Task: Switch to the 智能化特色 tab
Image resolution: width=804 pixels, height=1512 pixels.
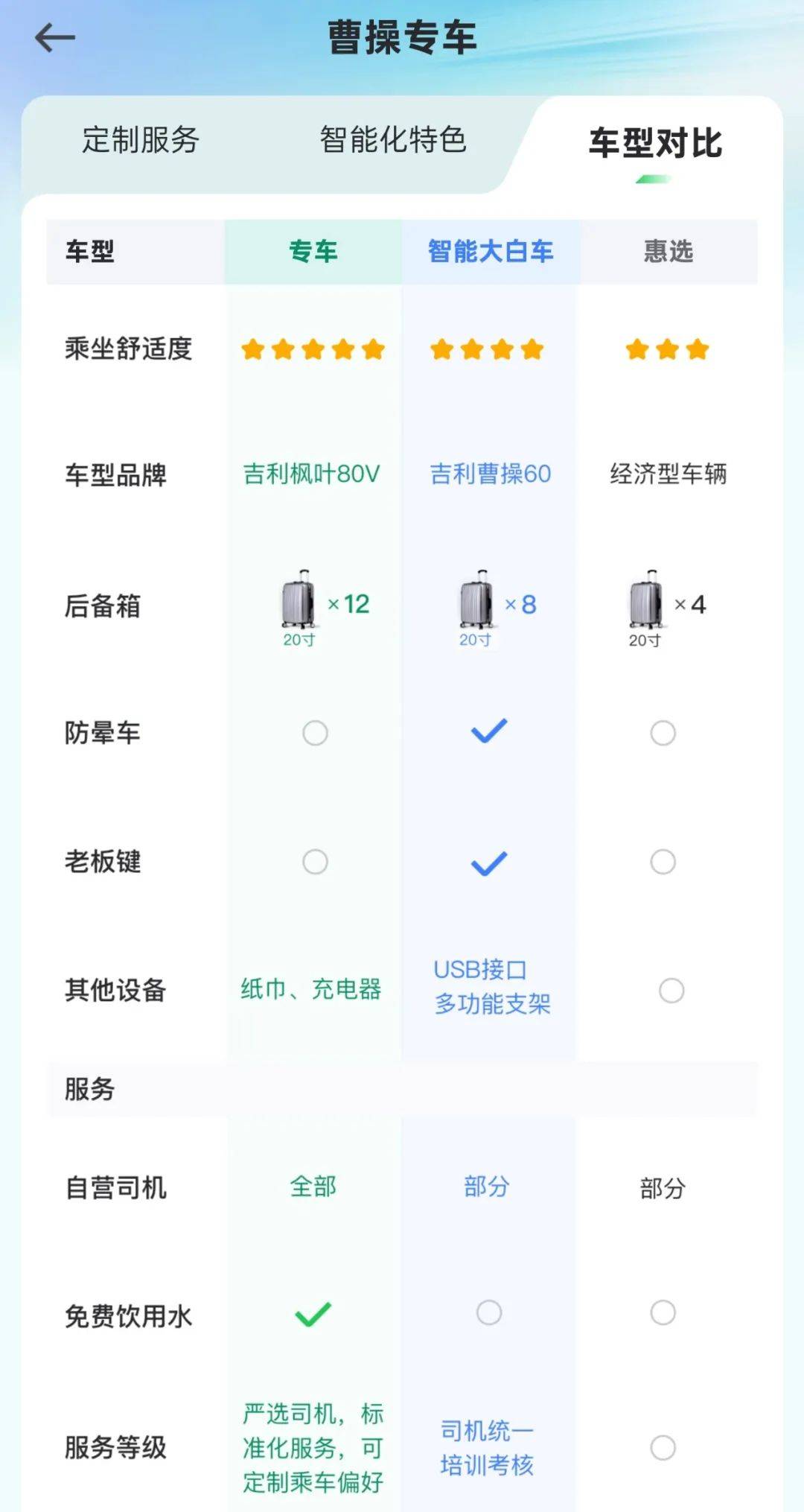Action: pyautogui.click(x=393, y=140)
